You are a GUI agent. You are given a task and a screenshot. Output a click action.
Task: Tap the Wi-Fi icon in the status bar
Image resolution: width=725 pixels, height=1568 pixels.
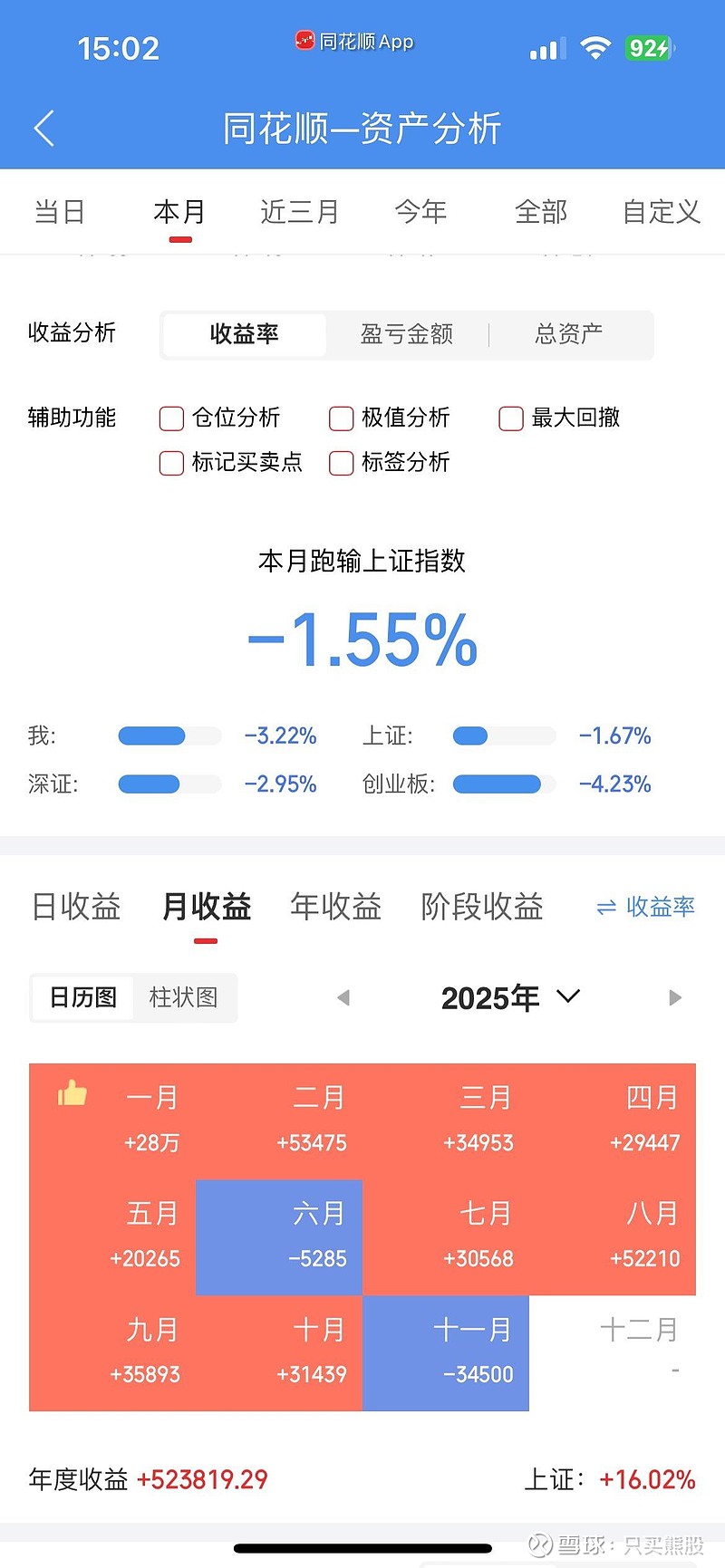595,47
